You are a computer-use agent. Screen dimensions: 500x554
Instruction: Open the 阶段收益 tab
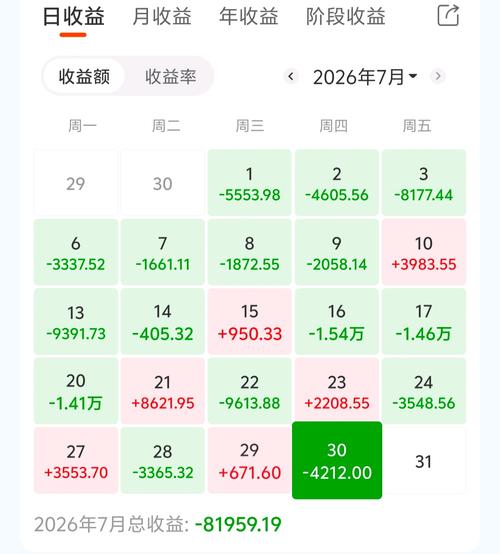pyautogui.click(x=346, y=17)
